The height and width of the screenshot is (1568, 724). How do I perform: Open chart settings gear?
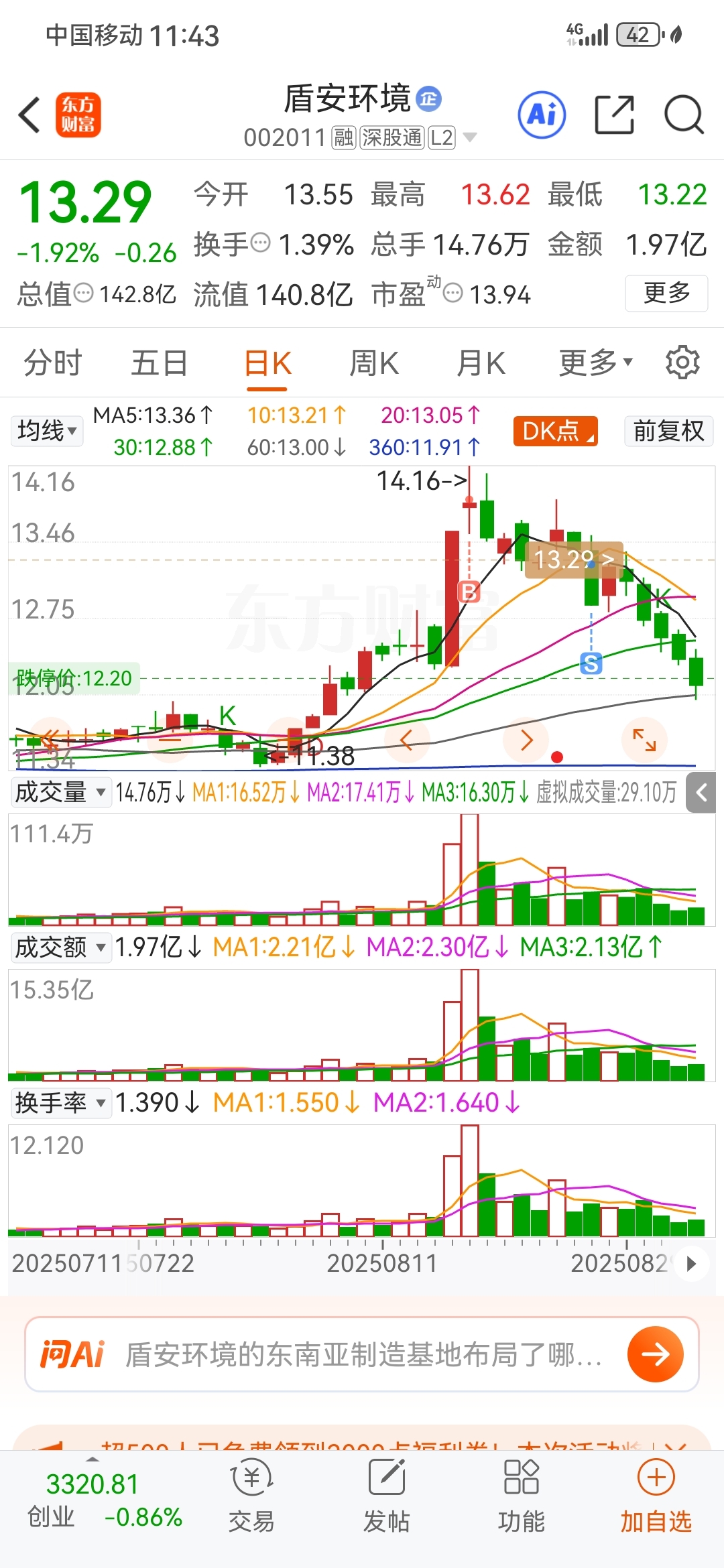[x=682, y=363]
